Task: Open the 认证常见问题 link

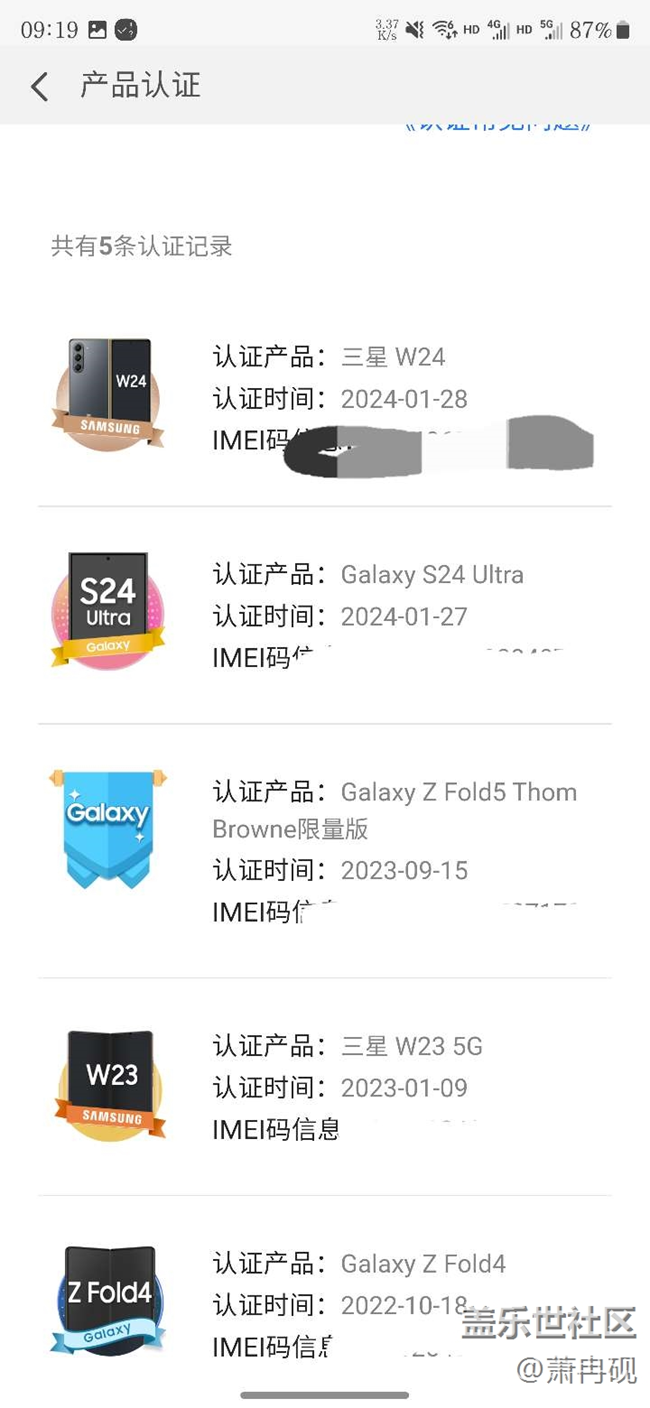Action: pos(498,128)
